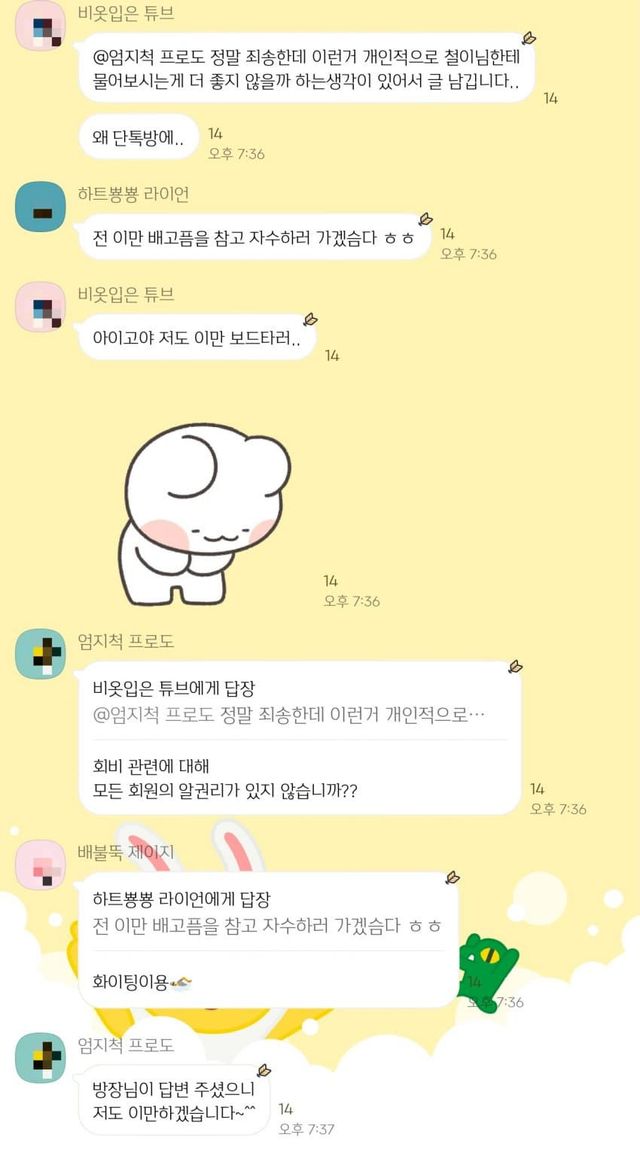Open 비옷입은 튜브's avatar above the '아이고야 저도 이만' message
The image size is (640, 1157).
40,307
